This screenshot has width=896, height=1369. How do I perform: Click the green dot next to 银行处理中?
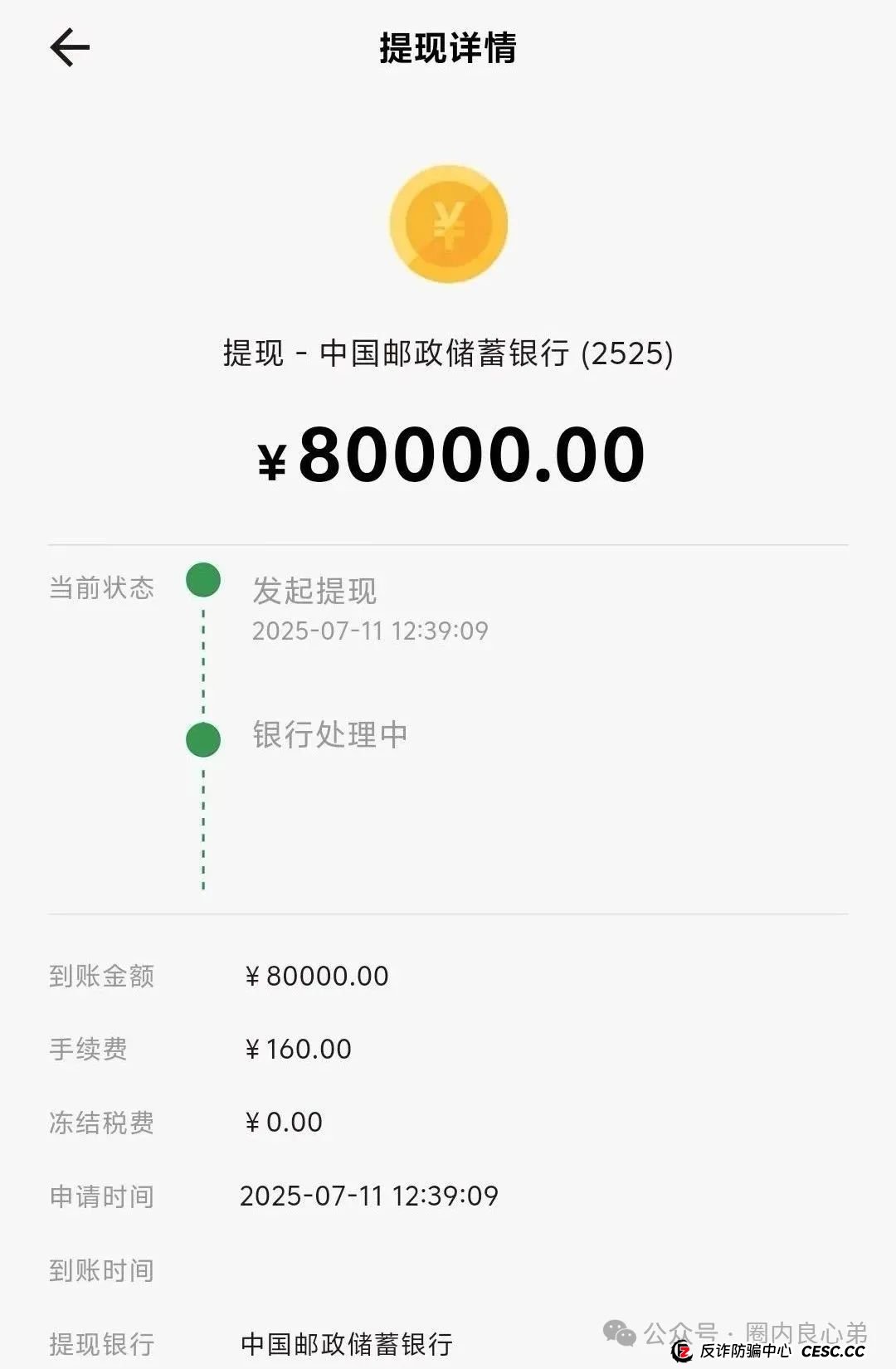pos(201,738)
